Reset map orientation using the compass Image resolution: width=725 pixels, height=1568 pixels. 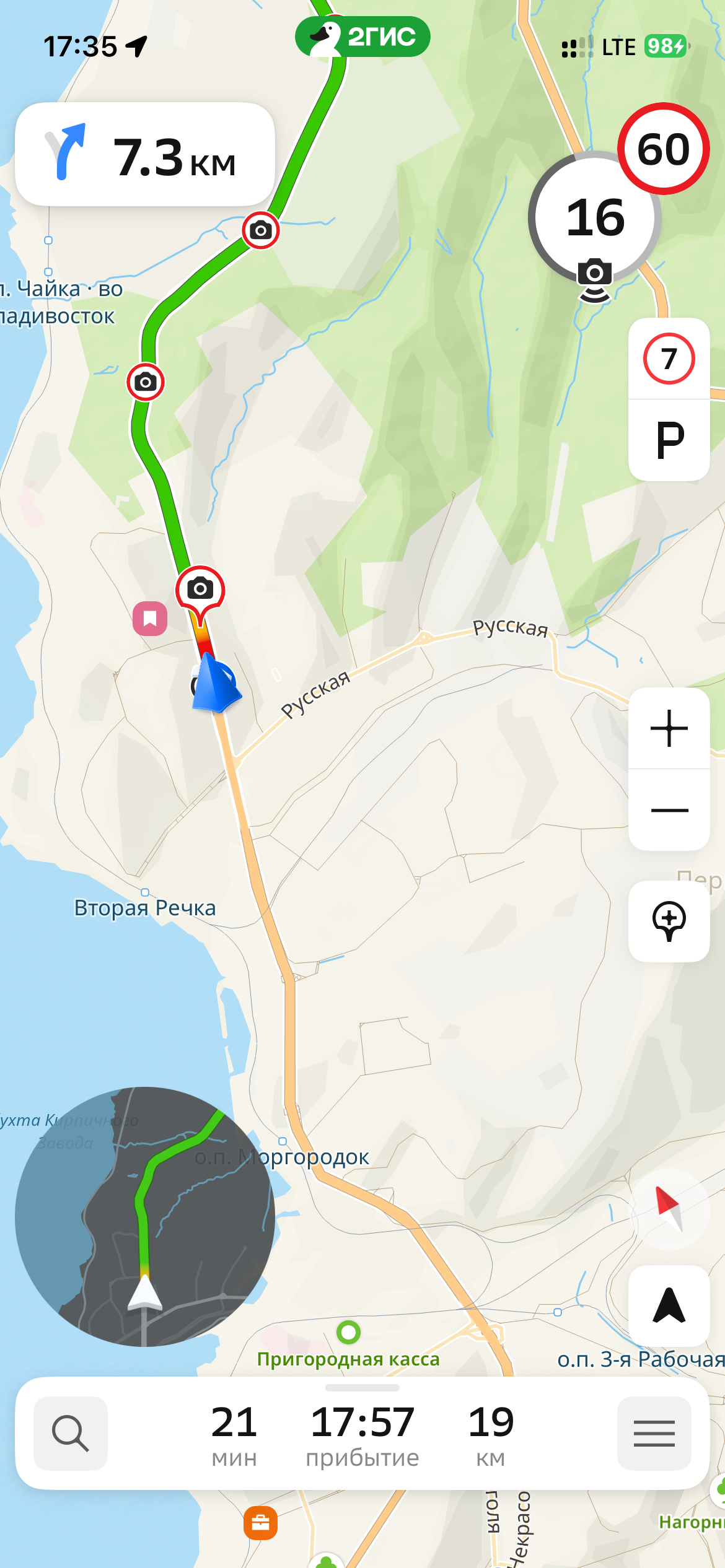pos(669,1209)
